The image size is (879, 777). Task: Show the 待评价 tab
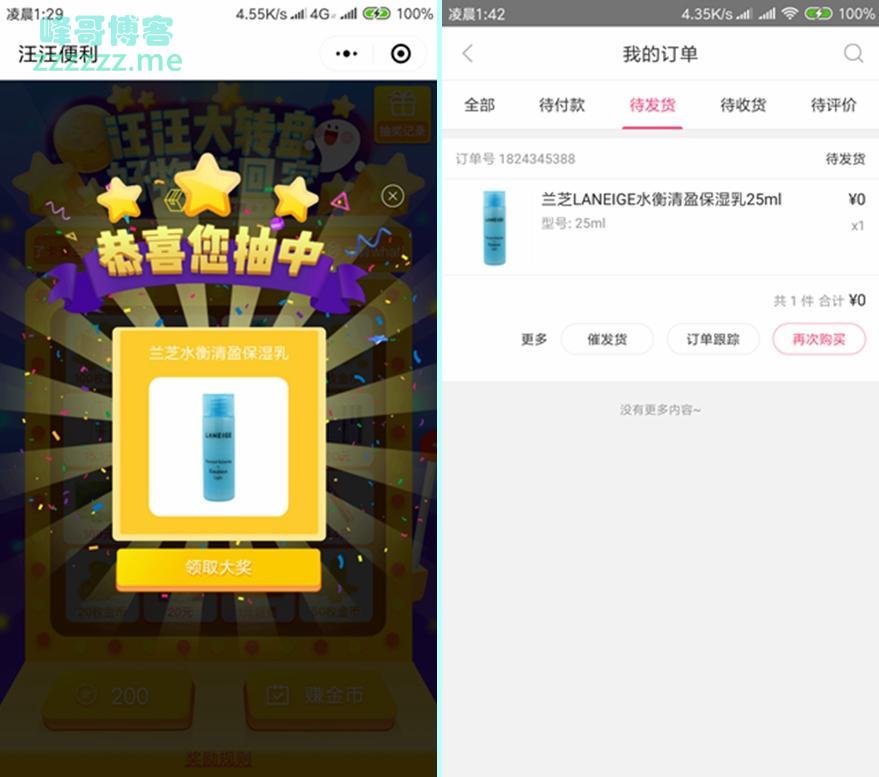point(833,105)
